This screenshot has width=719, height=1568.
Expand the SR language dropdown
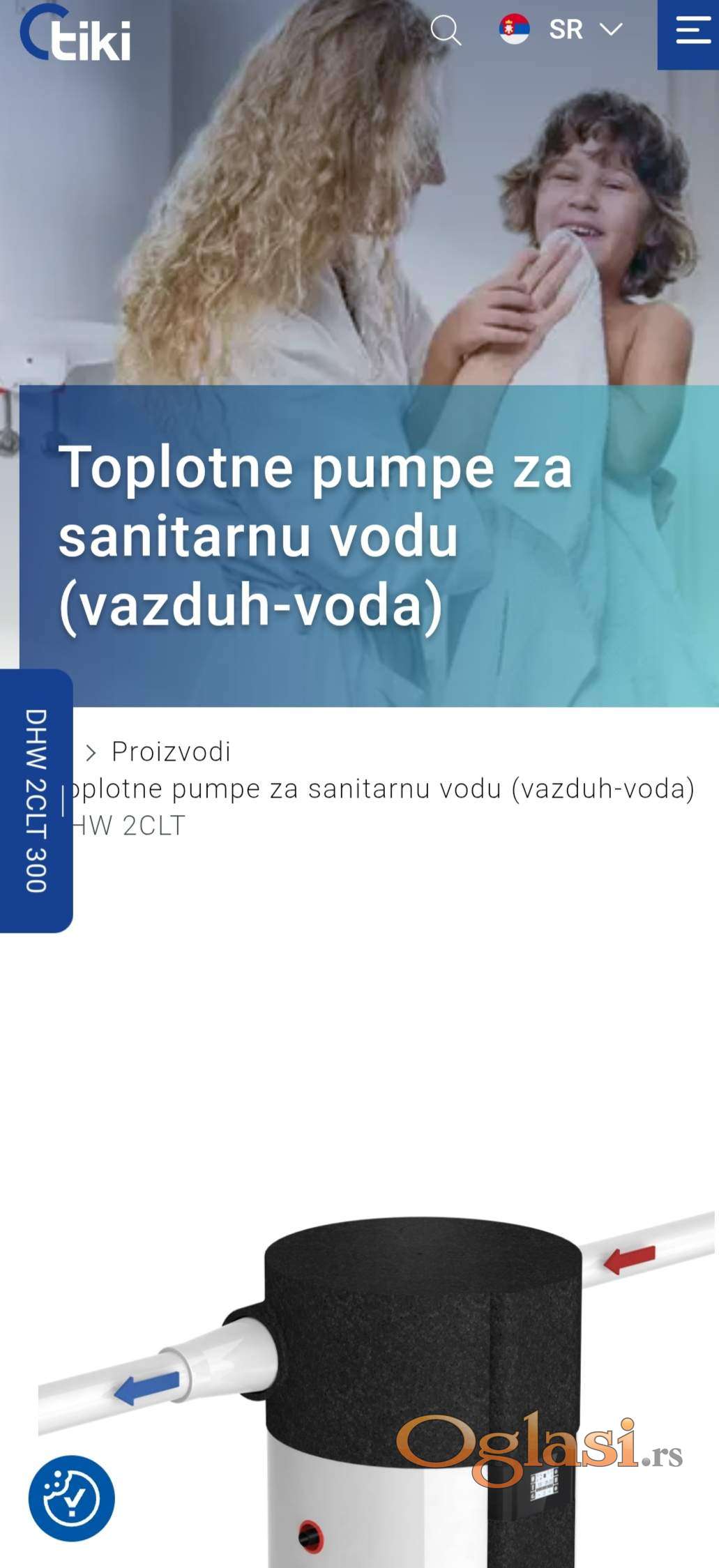[x=561, y=30]
